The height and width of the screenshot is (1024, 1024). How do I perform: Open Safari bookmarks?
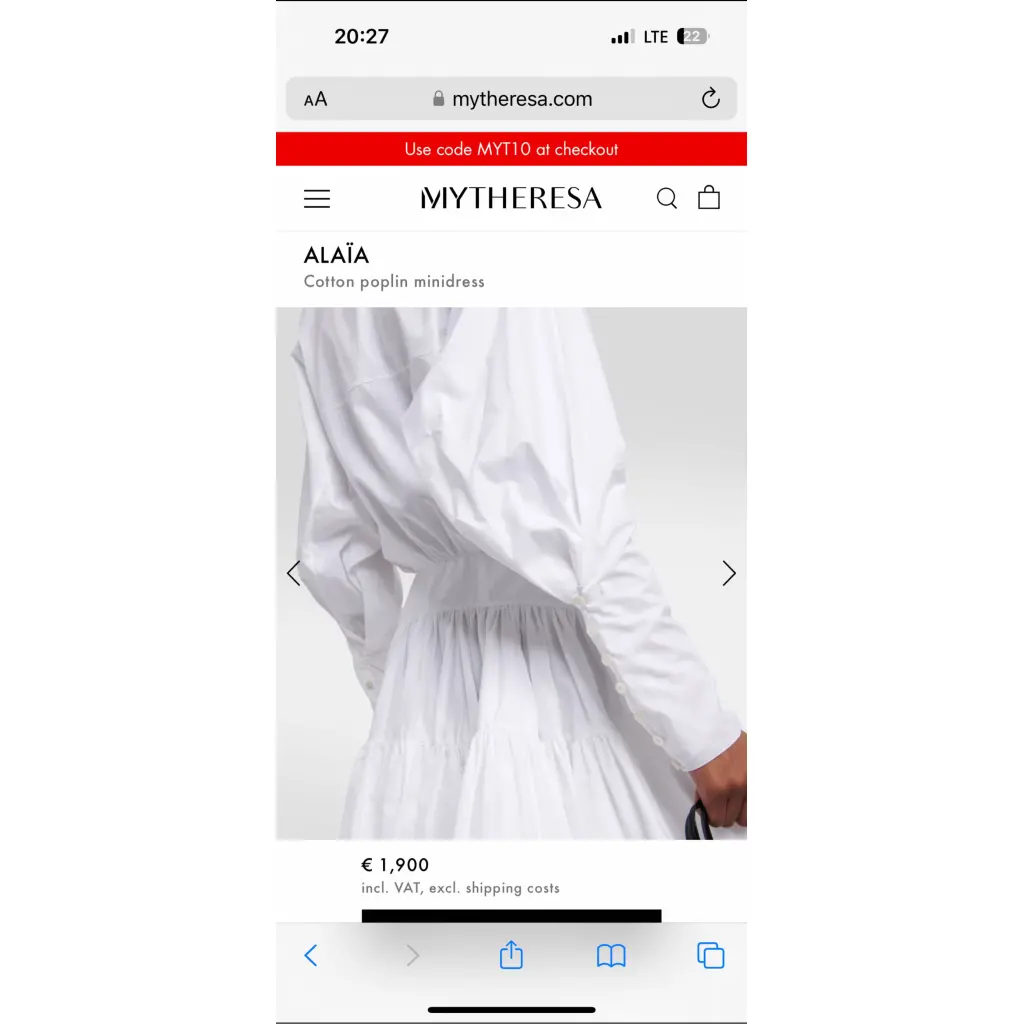tap(611, 956)
